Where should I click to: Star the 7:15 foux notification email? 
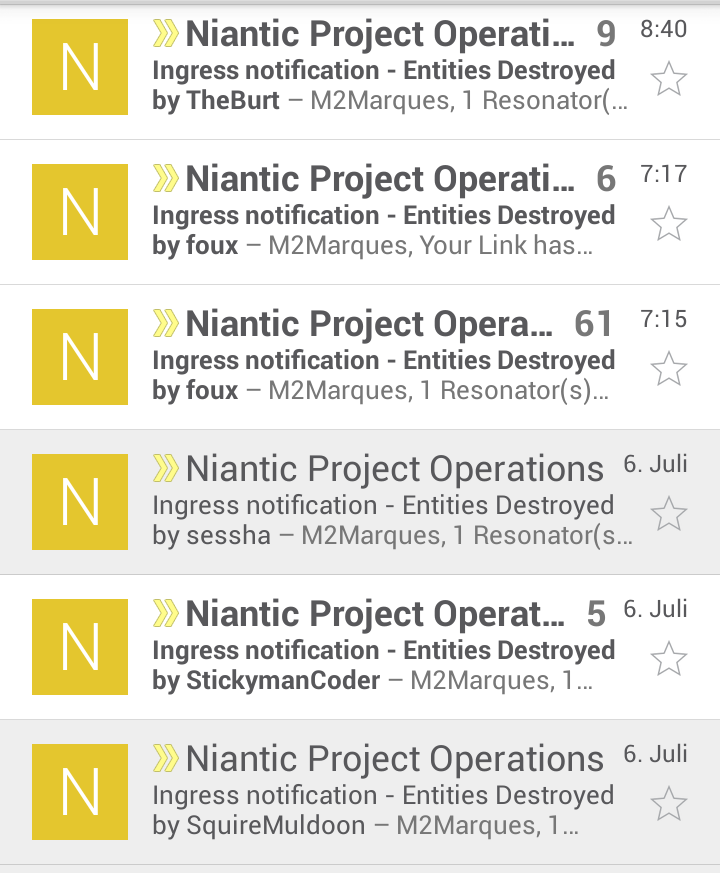point(668,369)
